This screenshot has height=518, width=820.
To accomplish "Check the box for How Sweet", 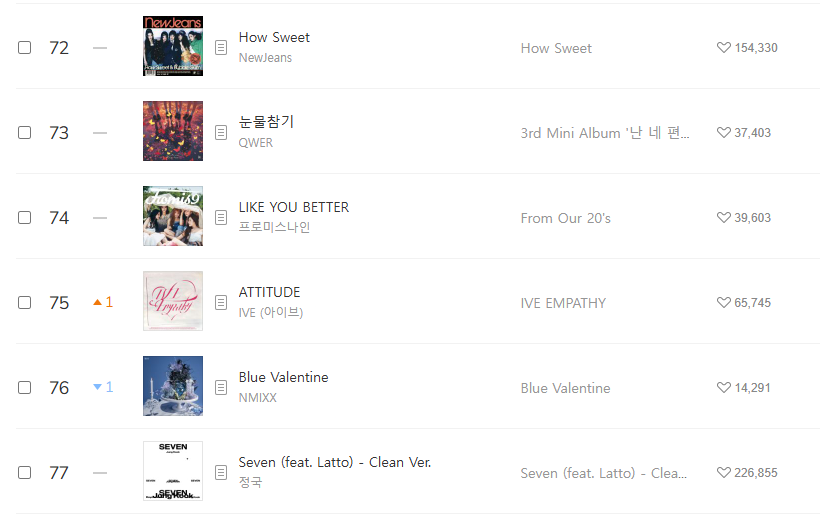I will [25, 48].
